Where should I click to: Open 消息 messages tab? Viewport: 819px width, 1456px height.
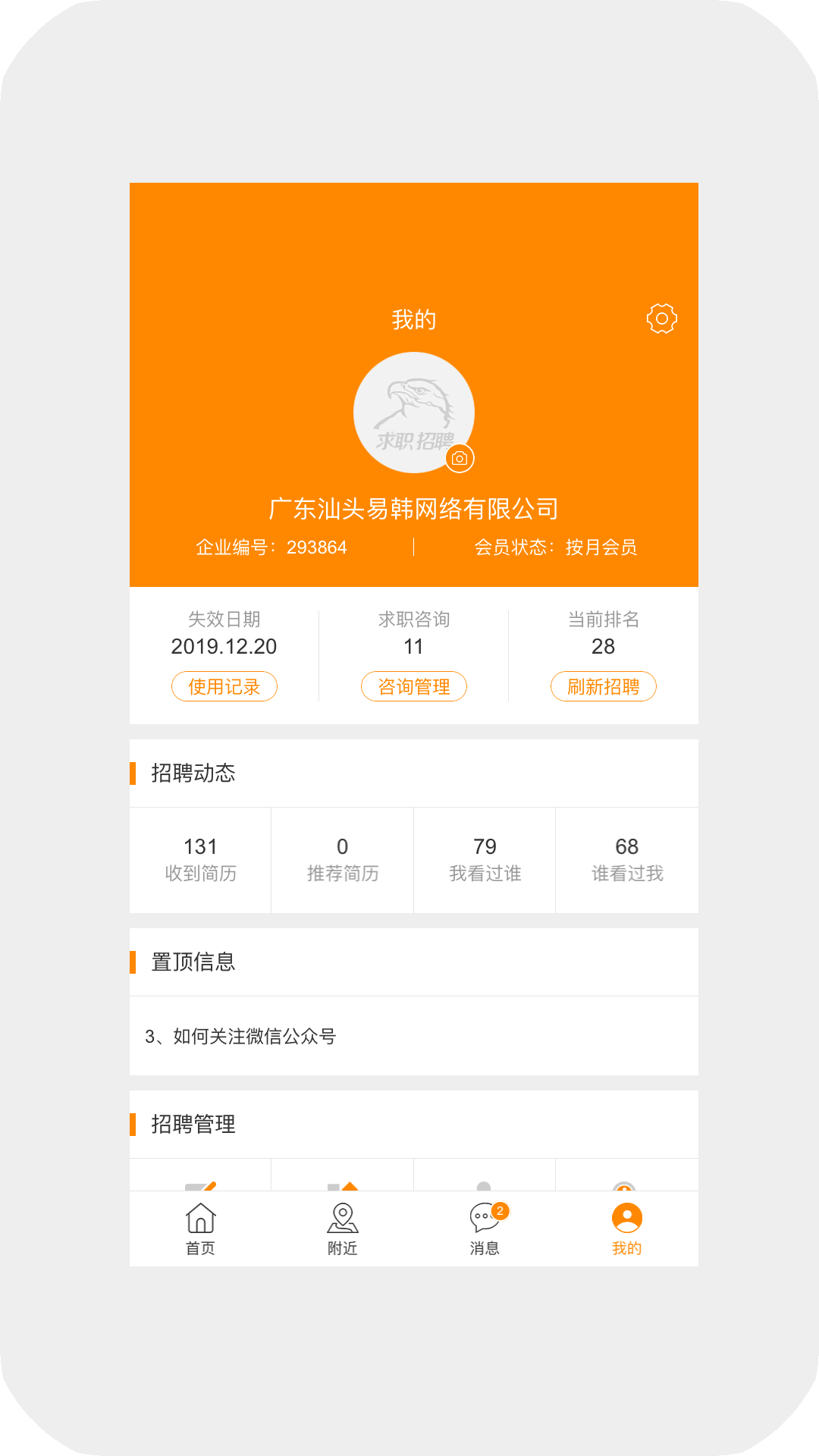click(485, 1228)
